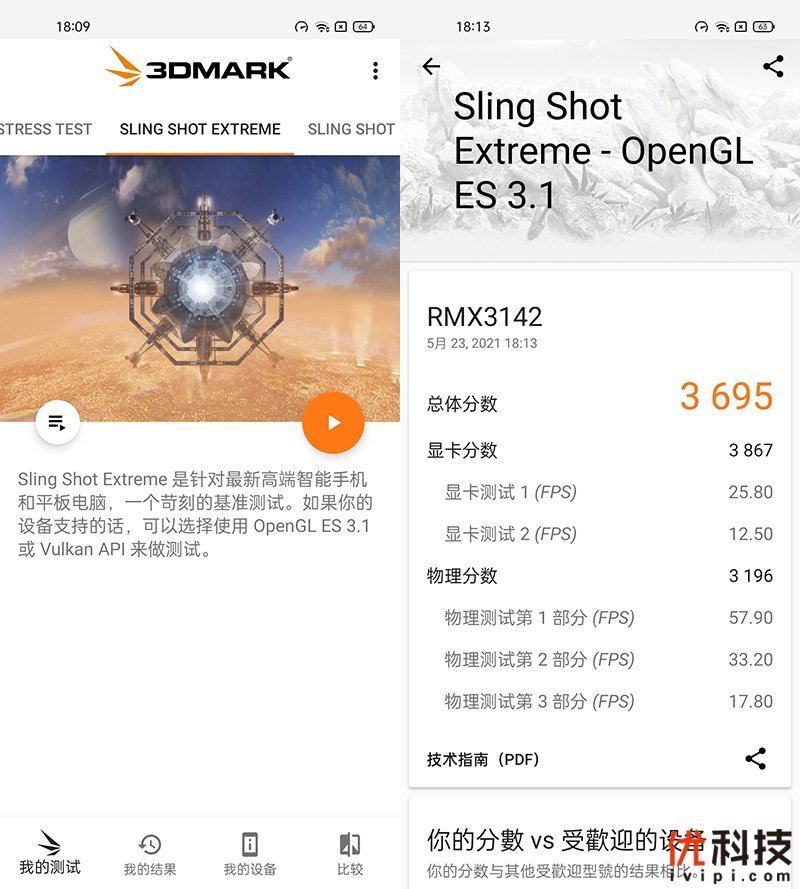Open the 我的结果 bottom tab

[150, 854]
